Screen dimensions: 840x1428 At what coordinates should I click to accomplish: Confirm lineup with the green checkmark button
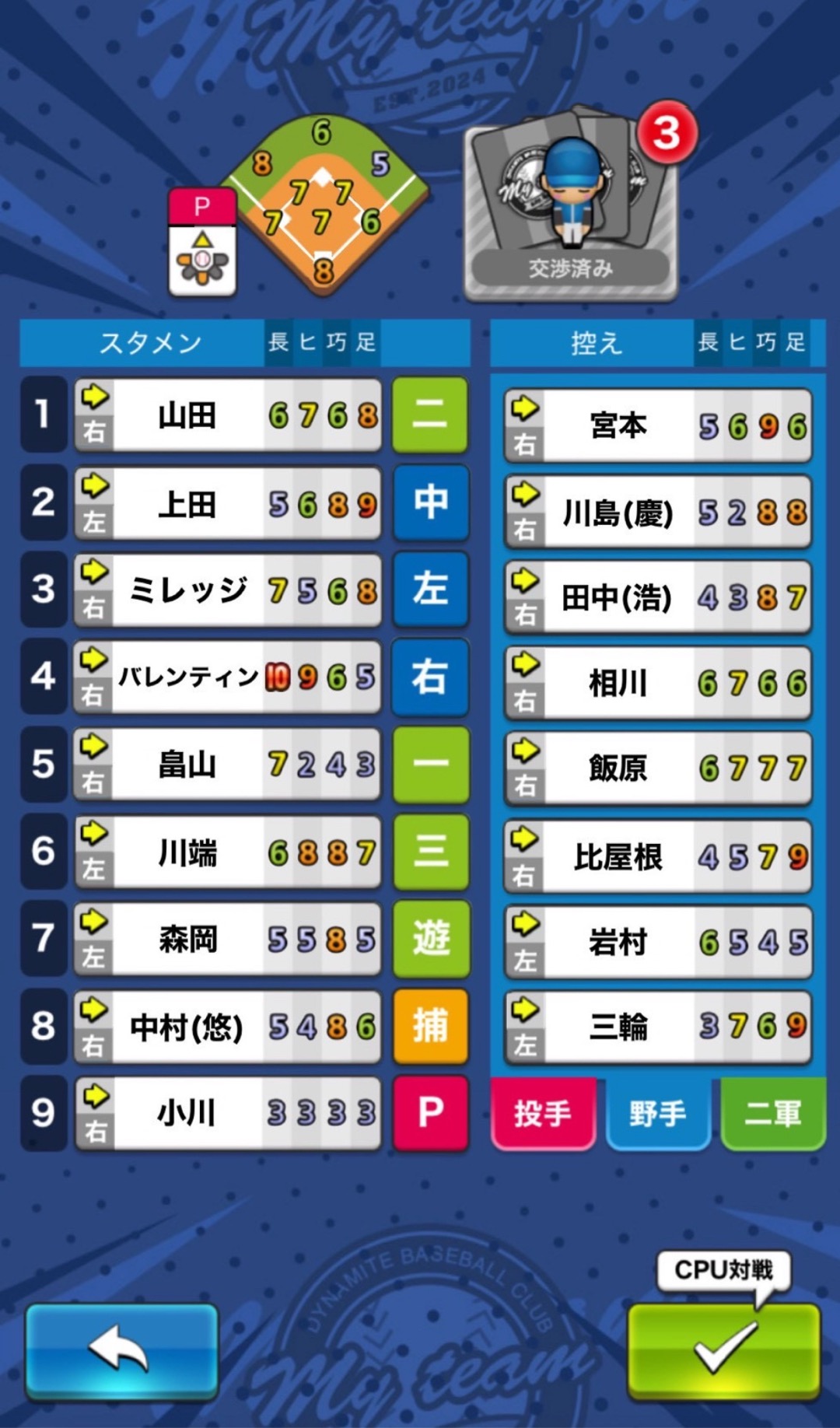click(724, 1351)
